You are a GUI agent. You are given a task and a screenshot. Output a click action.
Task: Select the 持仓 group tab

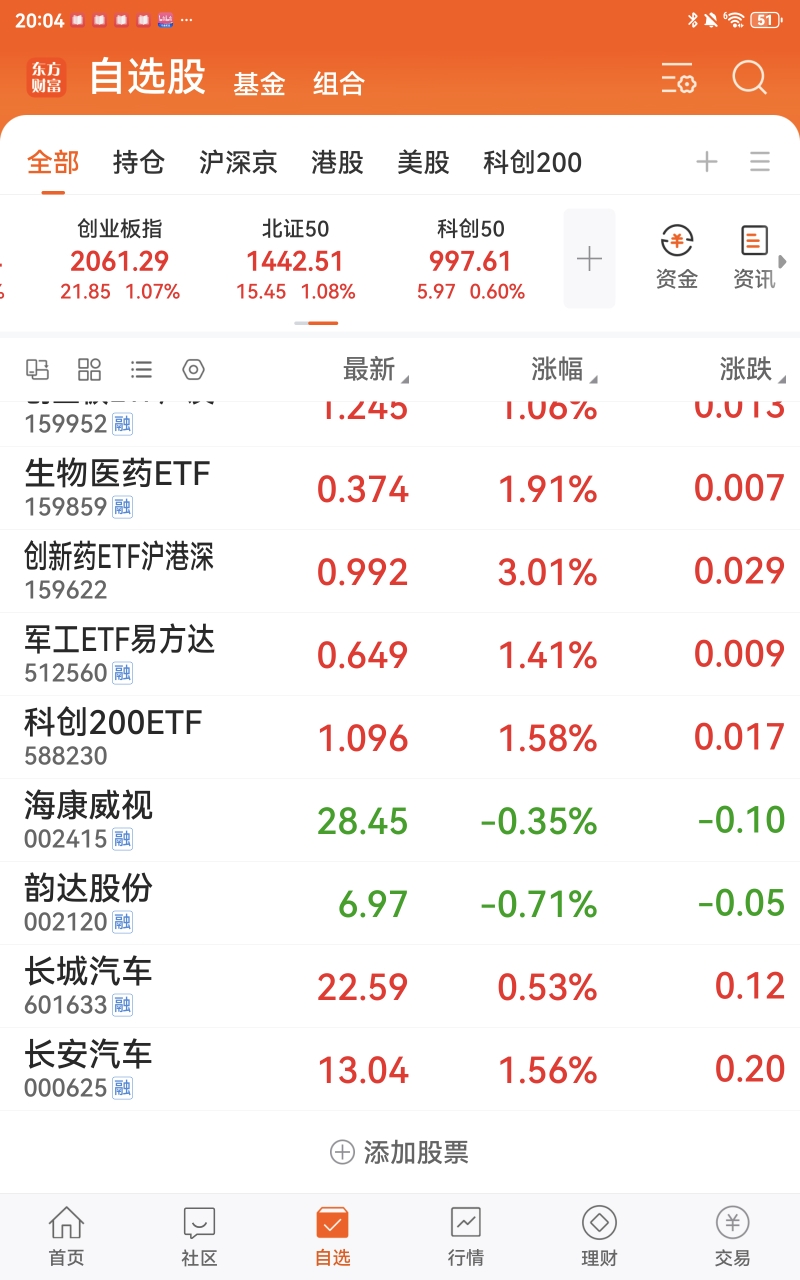(x=139, y=162)
